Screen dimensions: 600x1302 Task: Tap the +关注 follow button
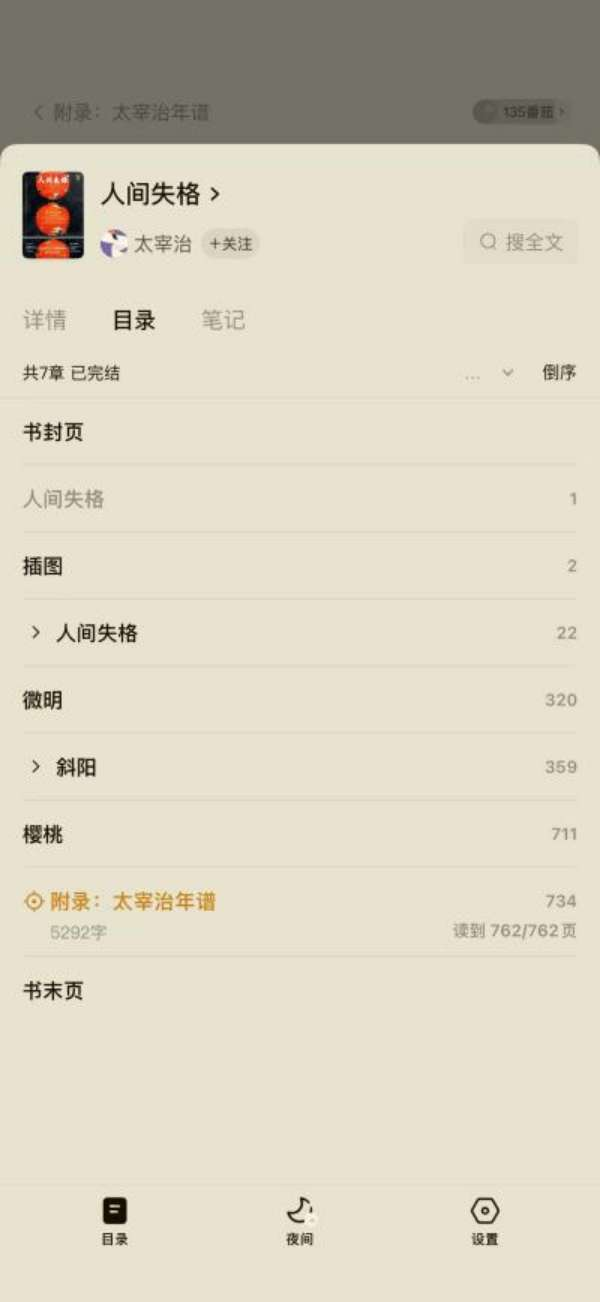pyautogui.click(x=230, y=243)
